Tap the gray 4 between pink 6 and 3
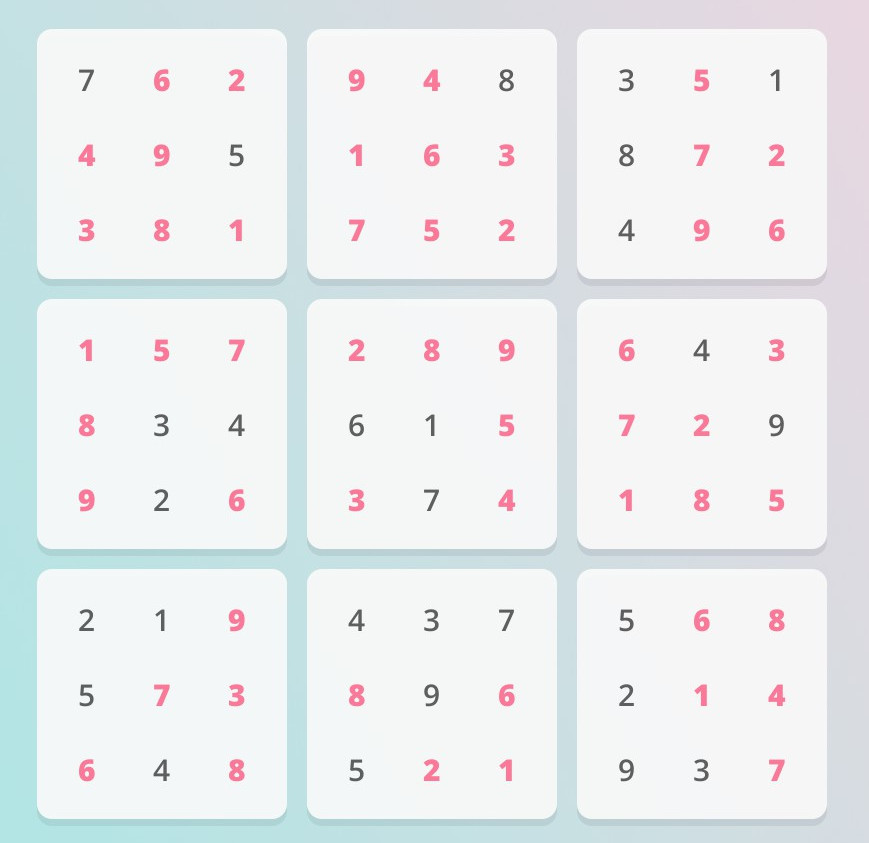The image size is (869, 843). (701, 351)
